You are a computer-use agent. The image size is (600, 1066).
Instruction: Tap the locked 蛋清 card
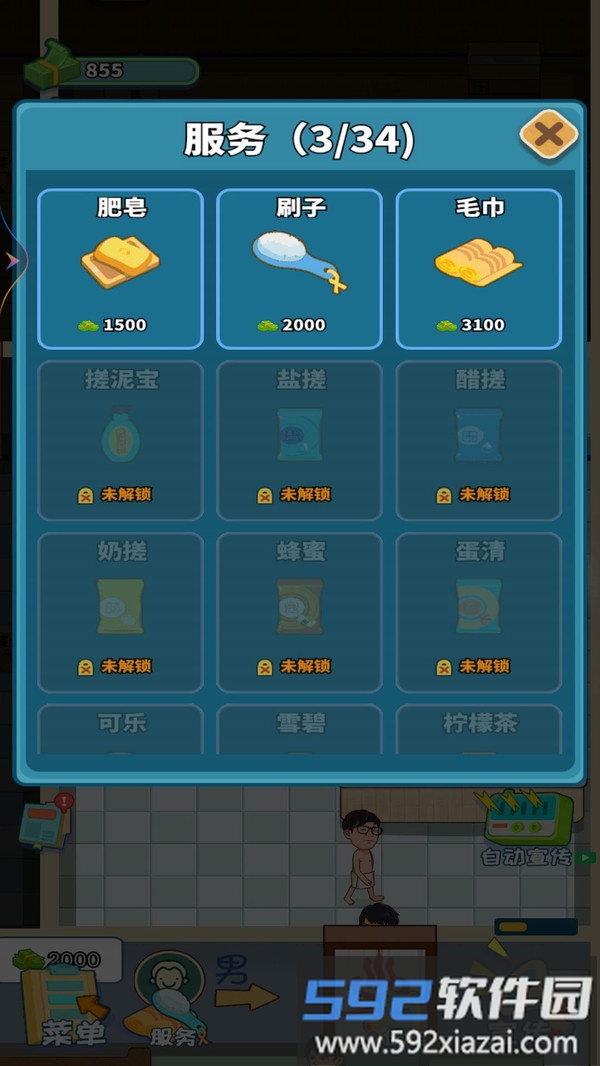pyautogui.click(x=479, y=612)
